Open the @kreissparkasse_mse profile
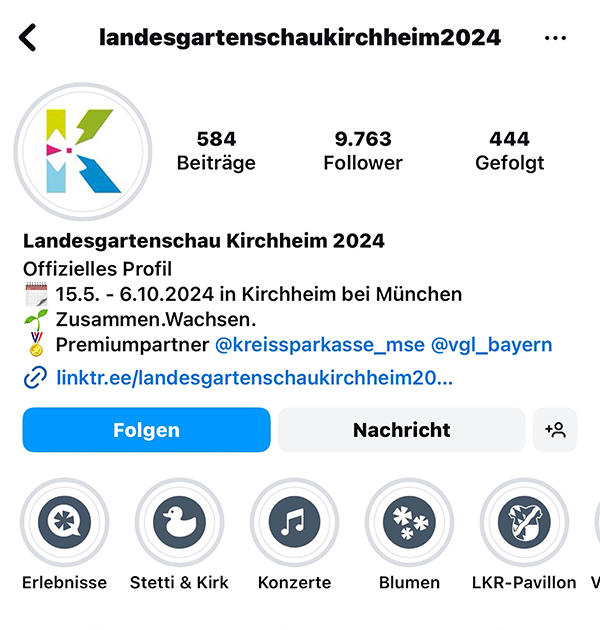The image size is (600, 630). point(320,346)
